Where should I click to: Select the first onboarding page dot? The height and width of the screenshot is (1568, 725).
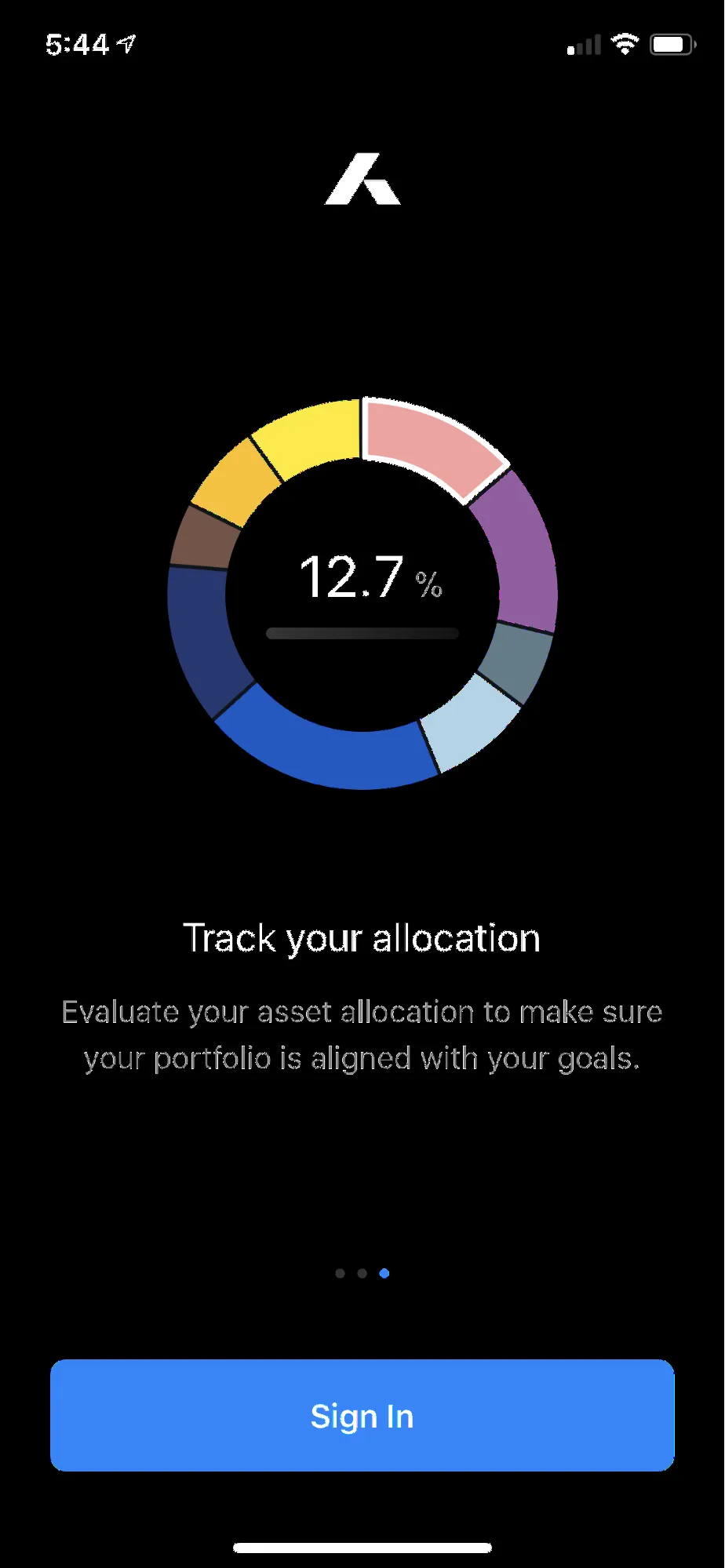[x=340, y=1273]
